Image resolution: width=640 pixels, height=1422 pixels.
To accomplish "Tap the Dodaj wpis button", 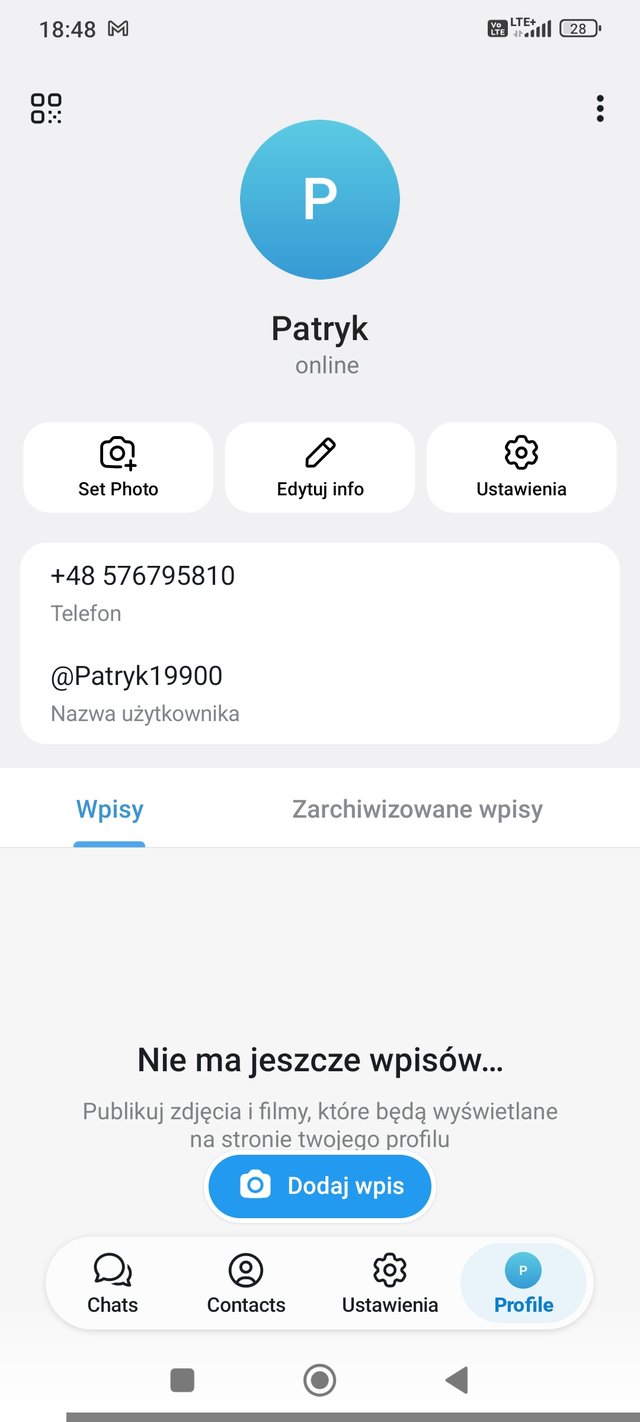I will tap(320, 1186).
